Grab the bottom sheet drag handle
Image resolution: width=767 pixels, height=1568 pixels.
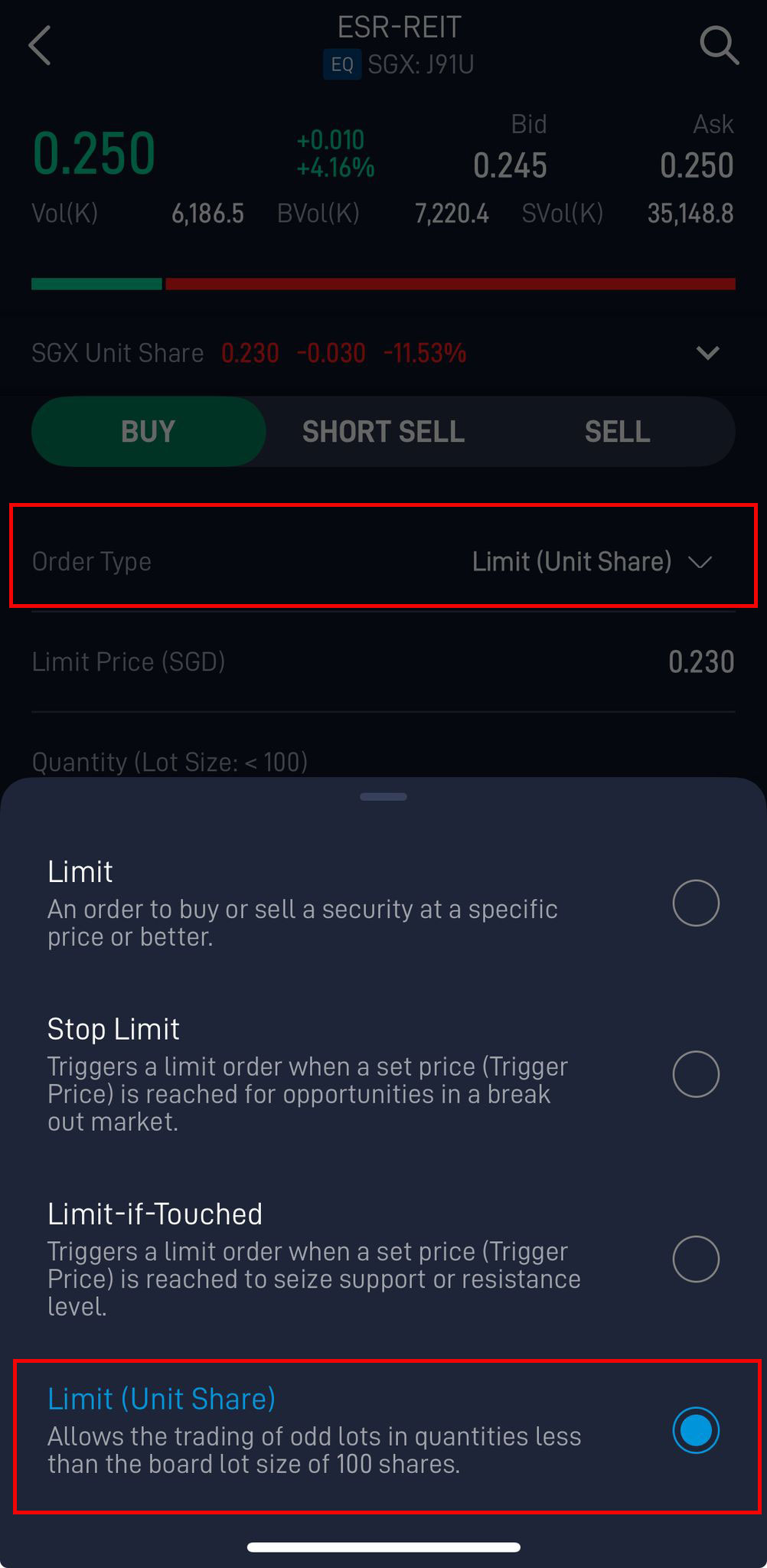pos(383,796)
